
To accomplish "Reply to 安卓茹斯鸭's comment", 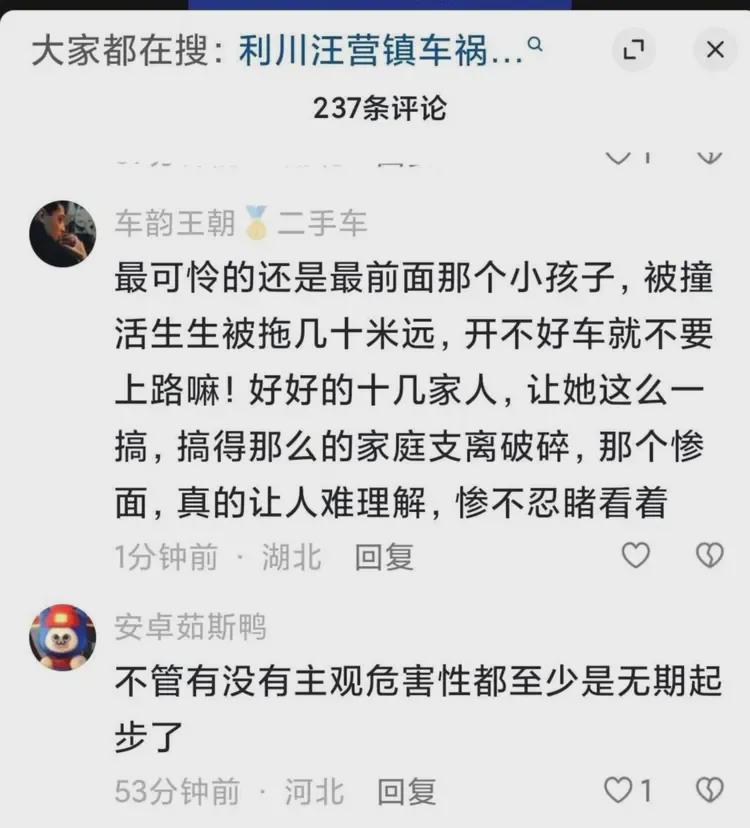I will click(406, 792).
